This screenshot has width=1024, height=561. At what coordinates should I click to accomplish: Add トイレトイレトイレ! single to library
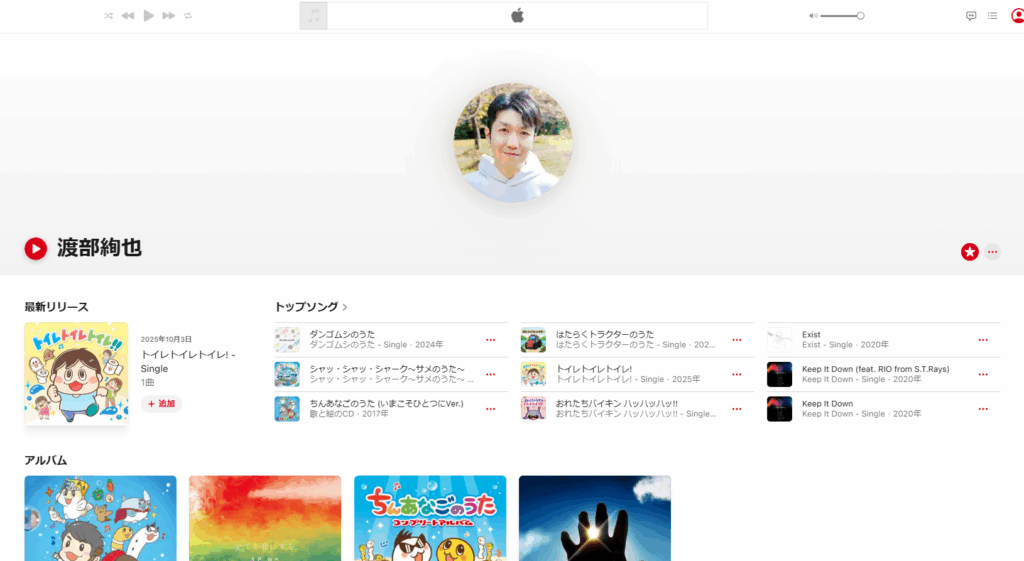tap(161, 404)
